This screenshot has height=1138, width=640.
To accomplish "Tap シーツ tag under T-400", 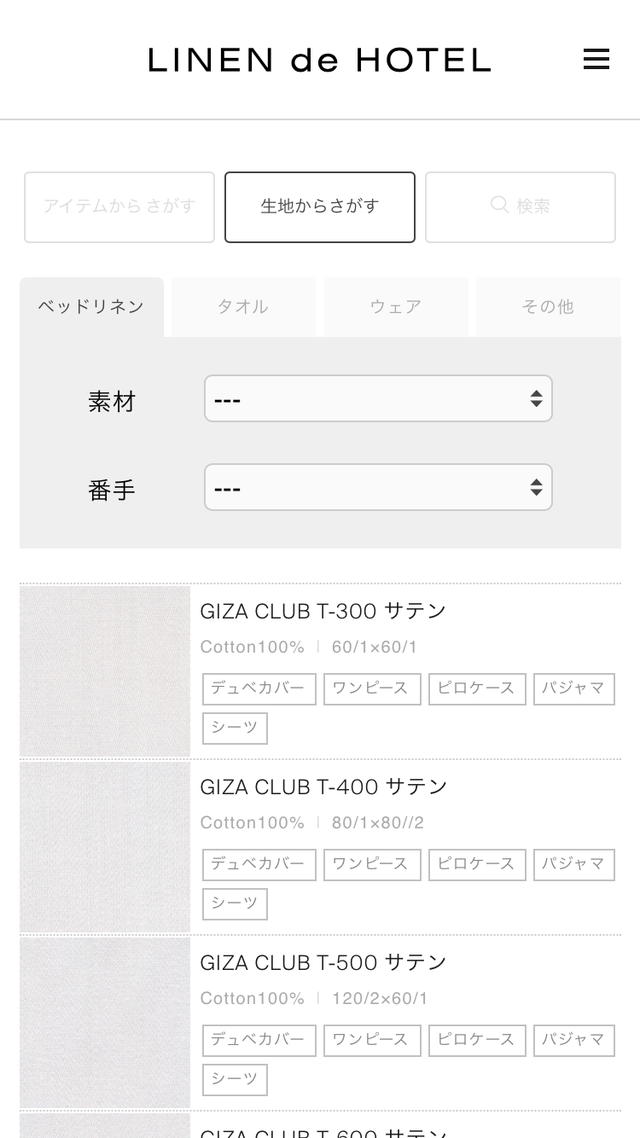I will [x=235, y=904].
